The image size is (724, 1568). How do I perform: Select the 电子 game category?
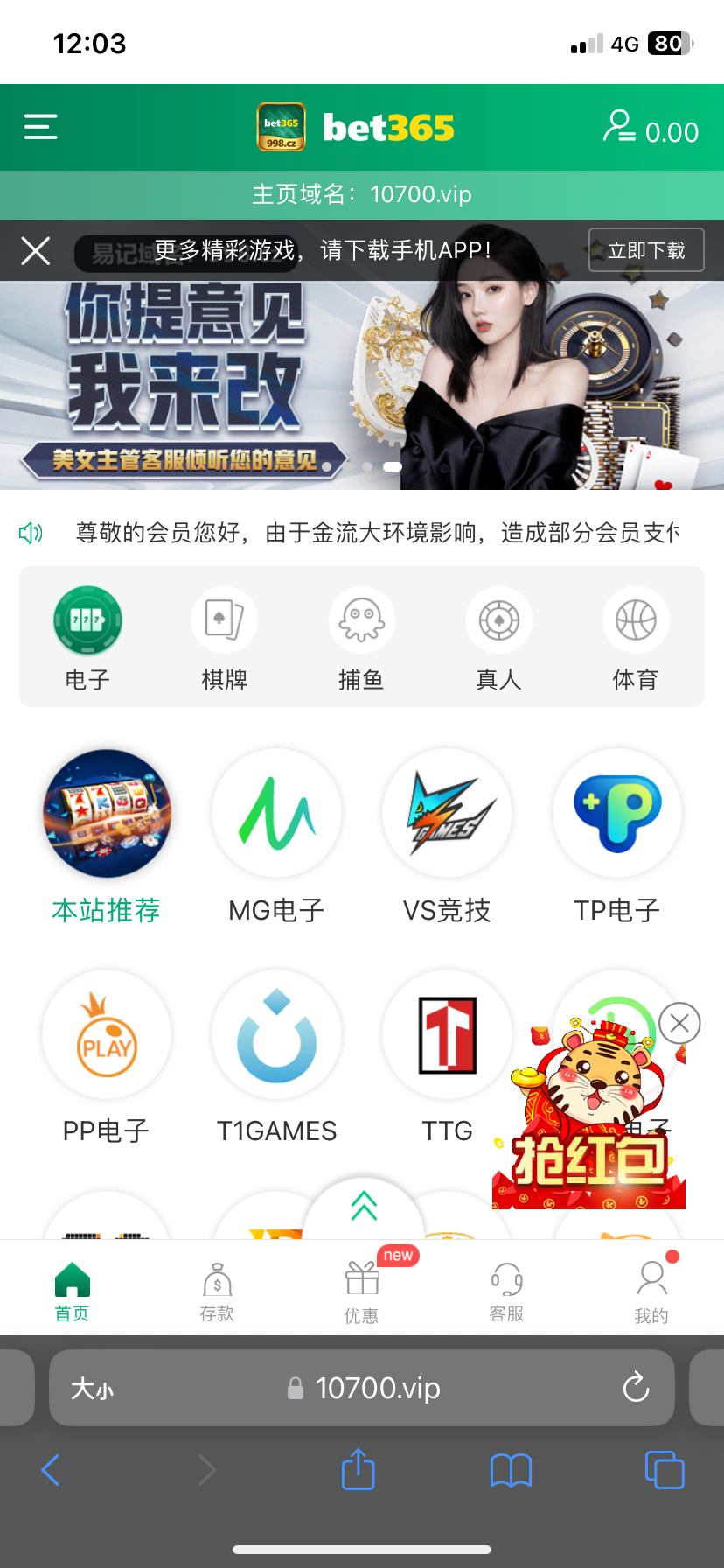tap(87, 637)
